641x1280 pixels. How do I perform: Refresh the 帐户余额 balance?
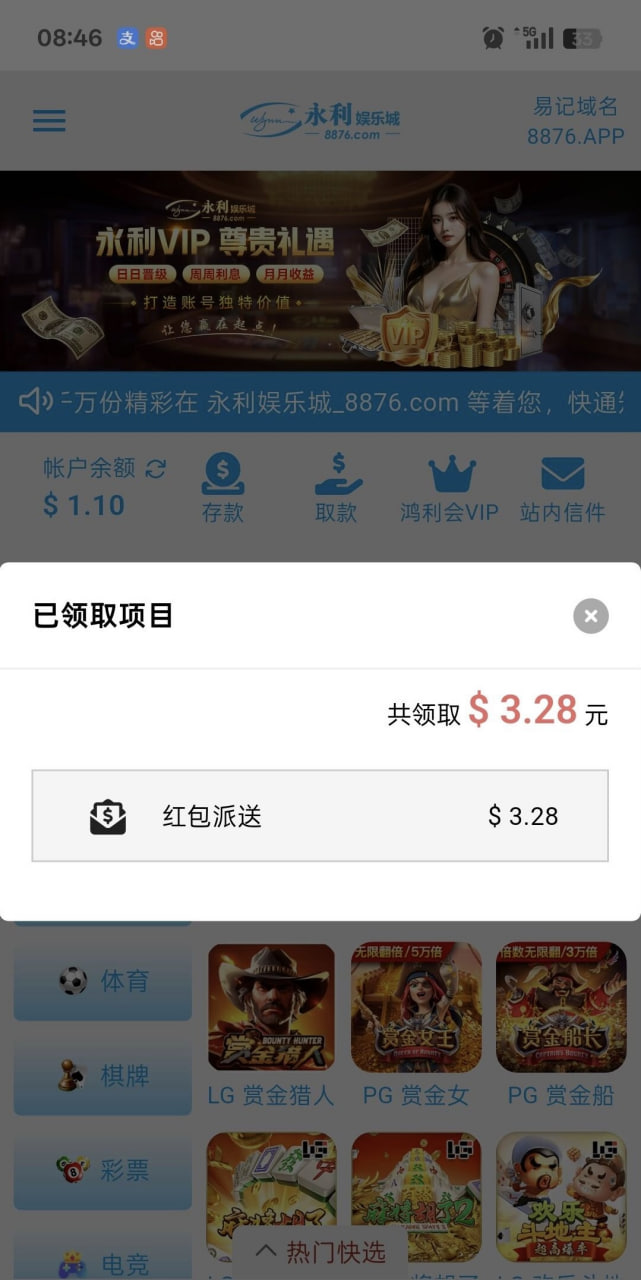coord(155,468)
